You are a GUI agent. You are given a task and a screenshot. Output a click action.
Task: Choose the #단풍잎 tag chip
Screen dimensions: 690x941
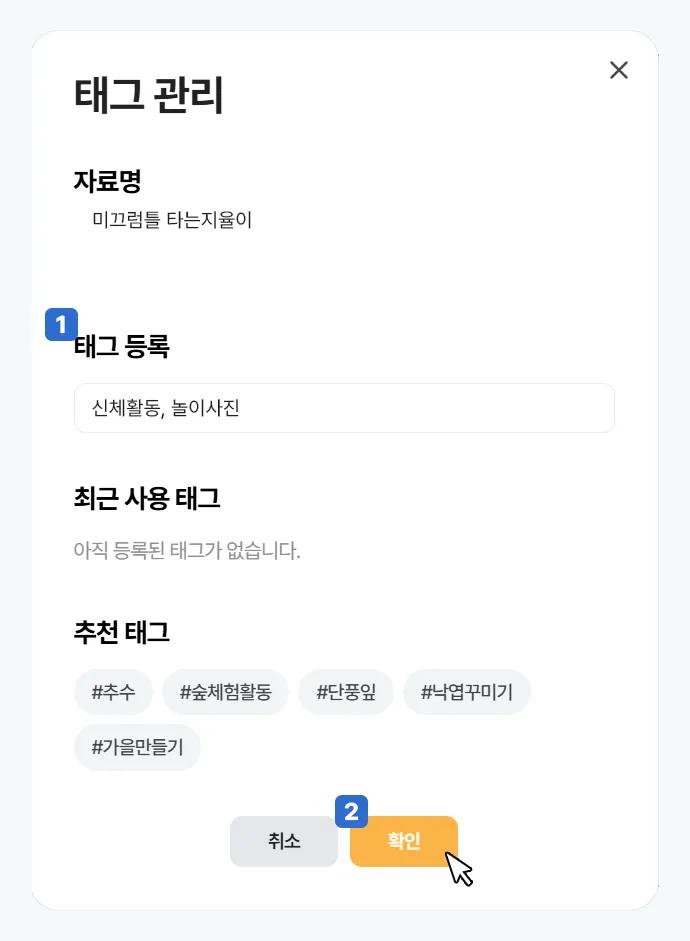346,691
